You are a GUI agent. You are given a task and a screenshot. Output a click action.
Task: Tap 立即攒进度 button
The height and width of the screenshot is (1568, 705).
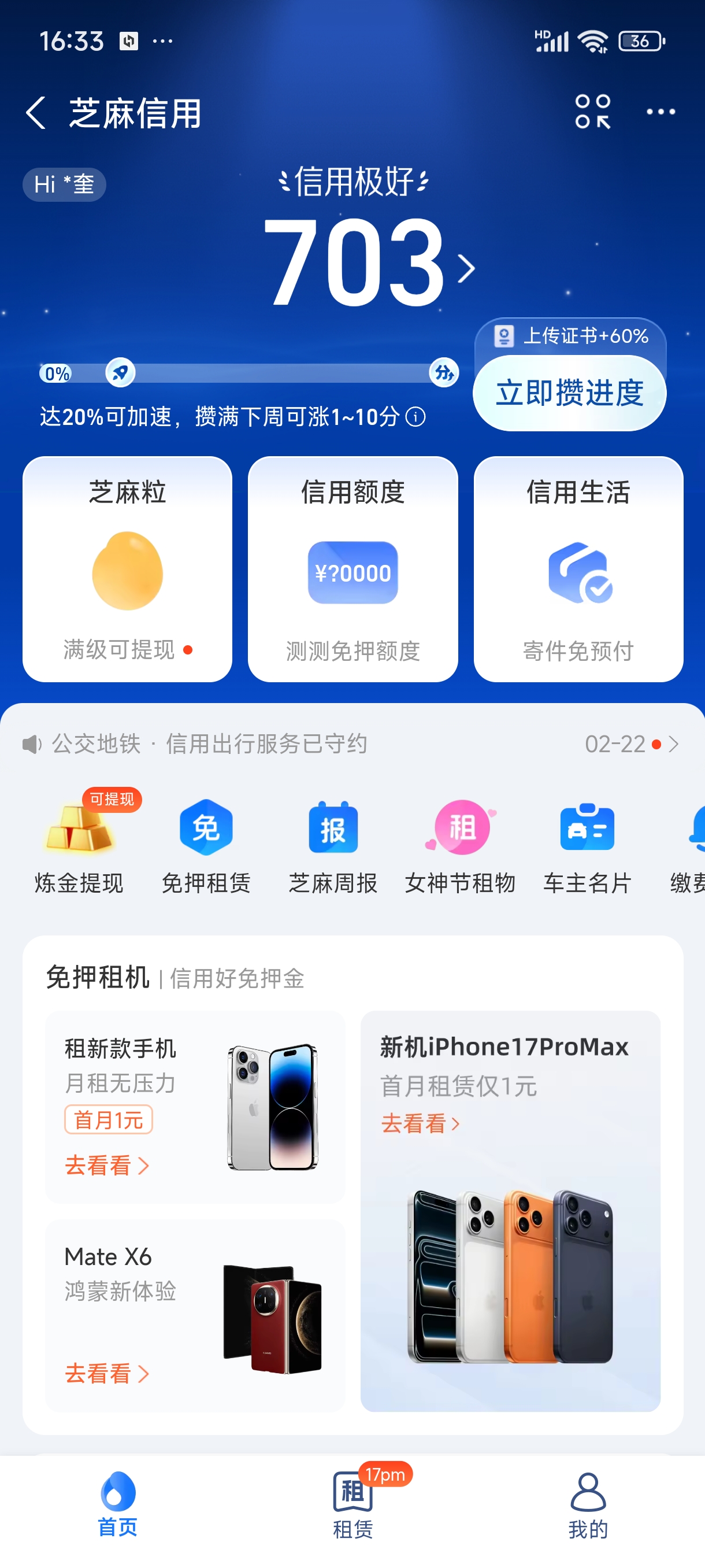tap(569, 393)
